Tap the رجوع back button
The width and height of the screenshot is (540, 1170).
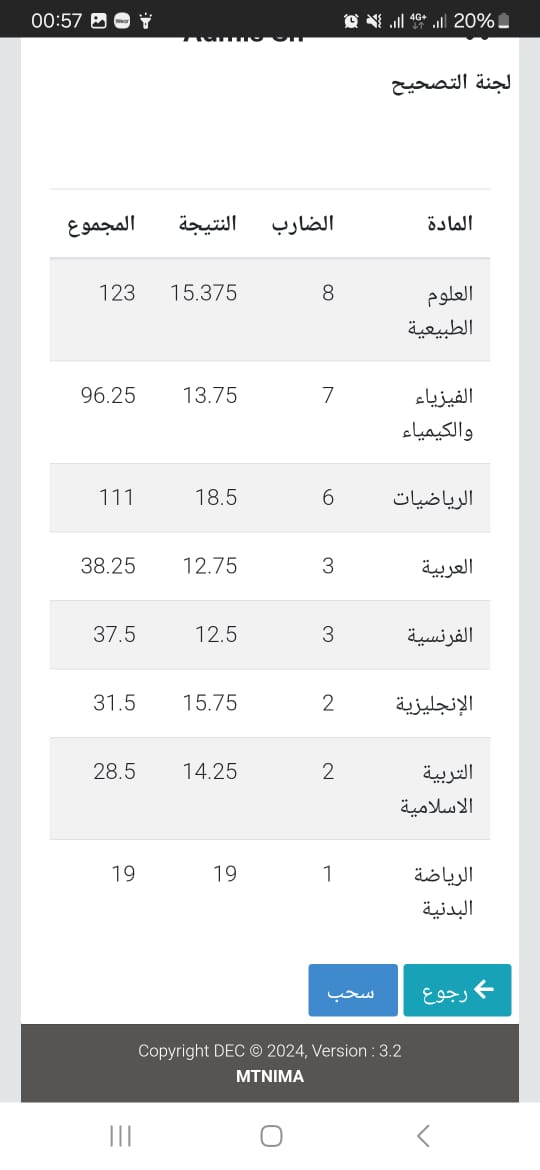click(x=457, y=990)
